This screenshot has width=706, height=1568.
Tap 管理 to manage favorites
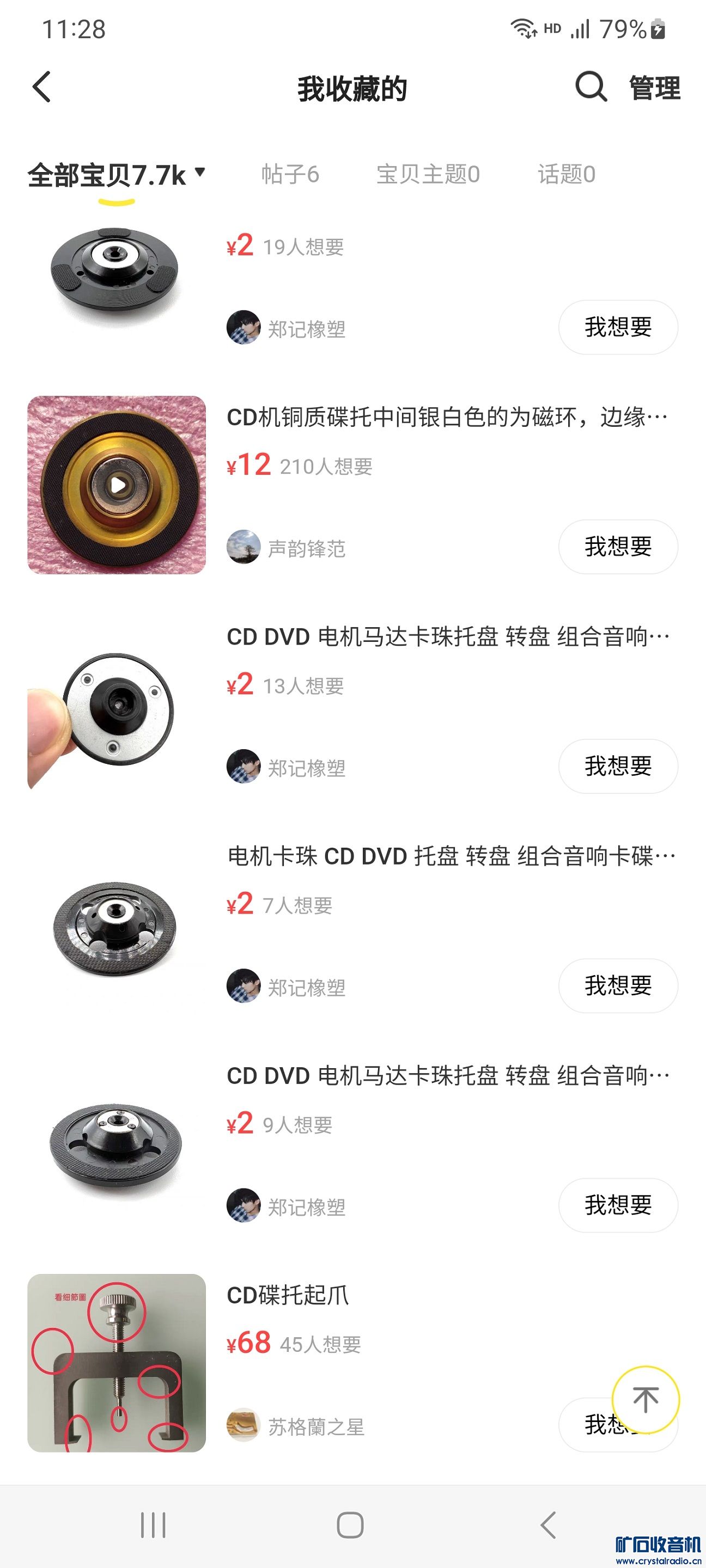654,88
